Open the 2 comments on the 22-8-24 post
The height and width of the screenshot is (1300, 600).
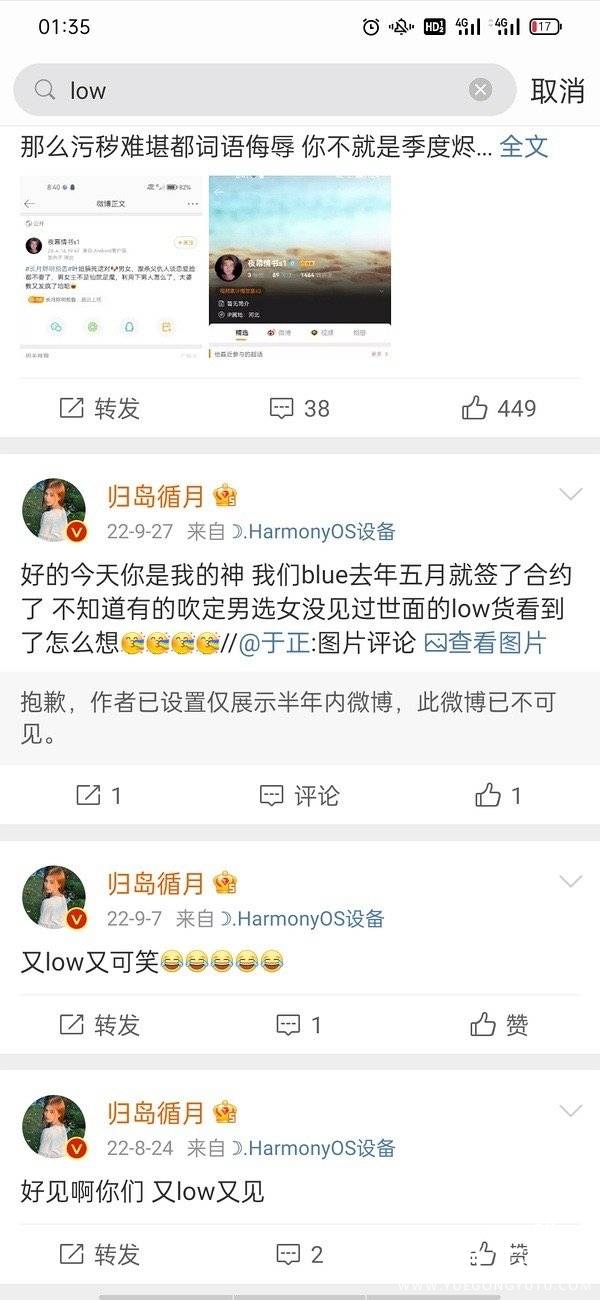[x=299, y=1254]
